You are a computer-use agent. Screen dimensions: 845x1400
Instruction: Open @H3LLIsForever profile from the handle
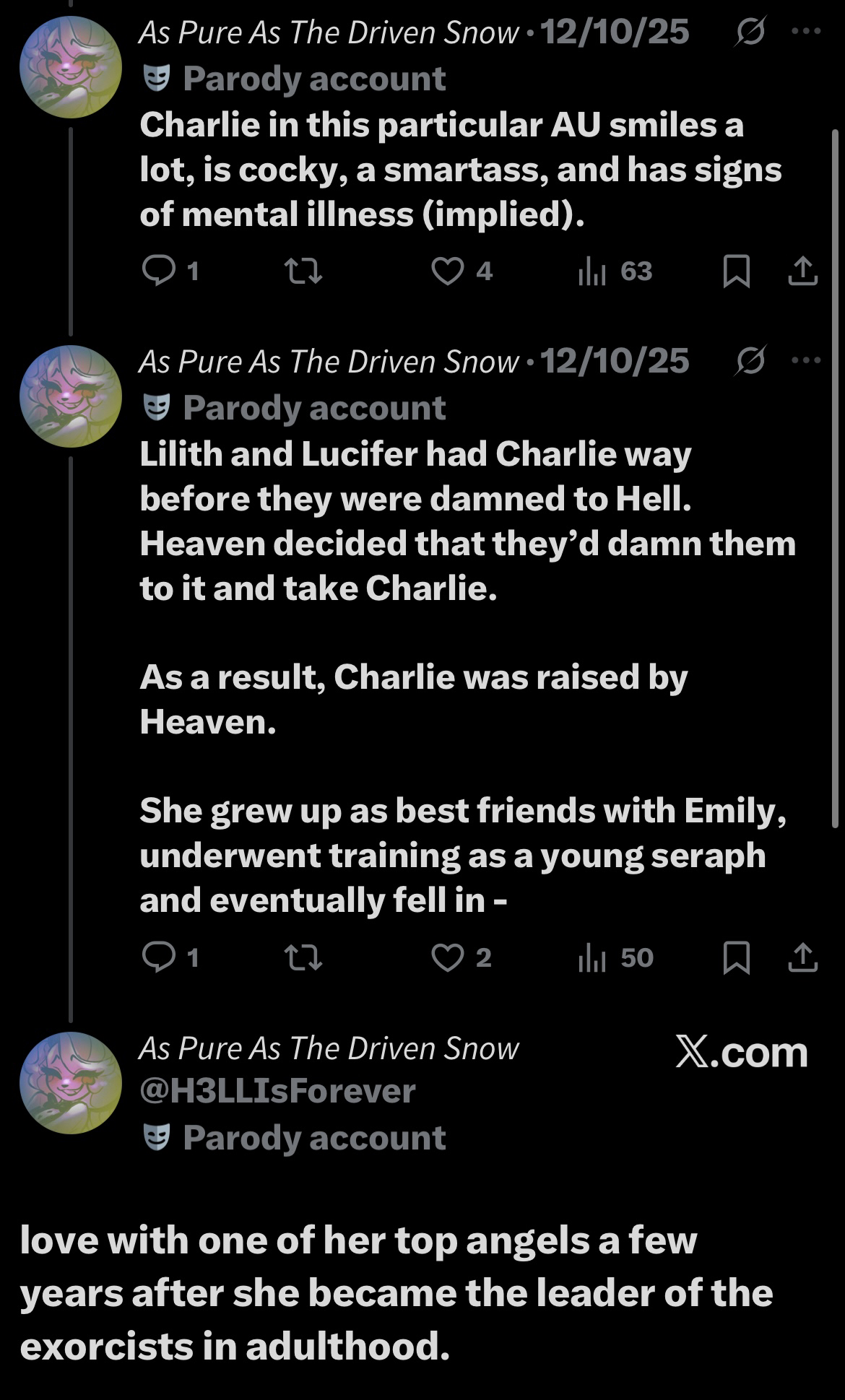click(277, 1091)
